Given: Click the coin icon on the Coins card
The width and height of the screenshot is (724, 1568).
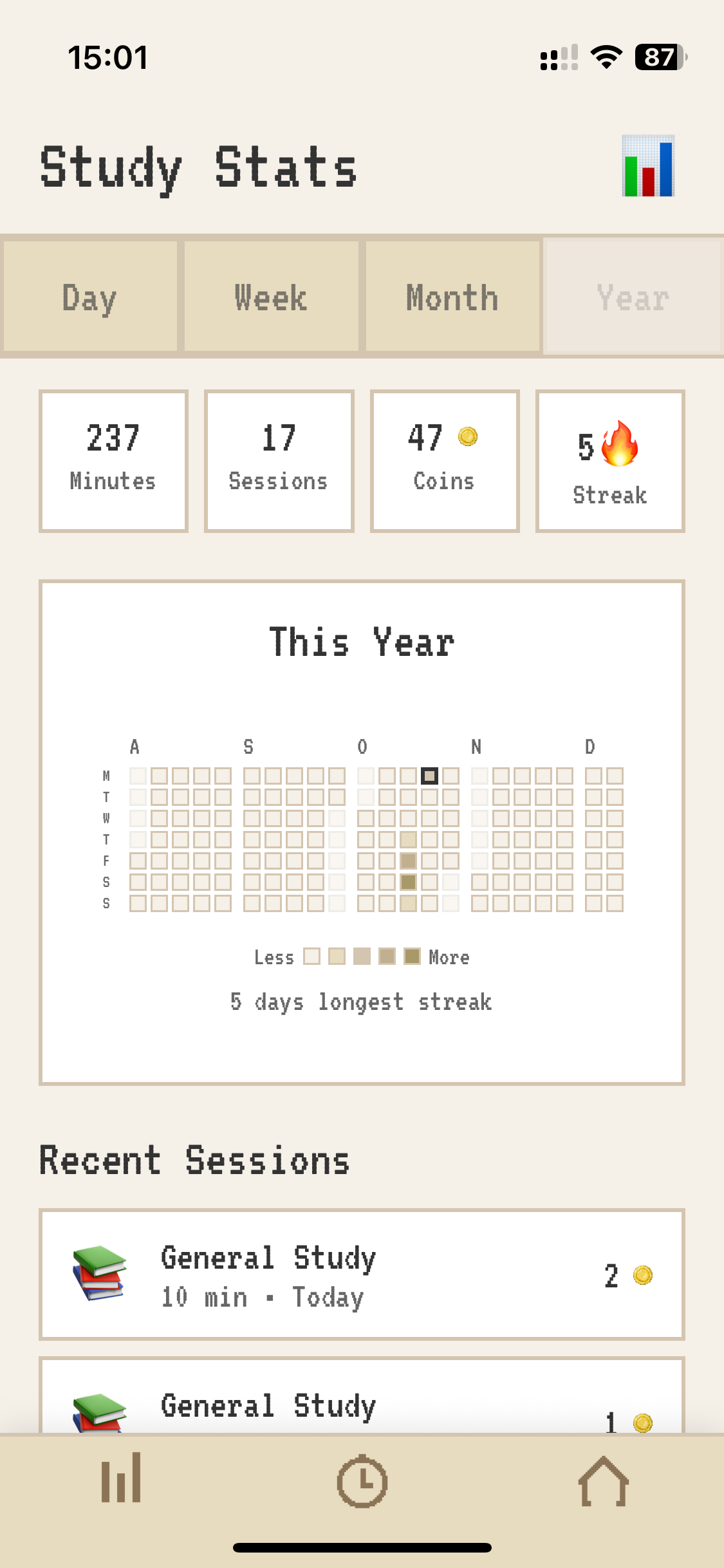Looking at the screenshot, I should [469, 436].
